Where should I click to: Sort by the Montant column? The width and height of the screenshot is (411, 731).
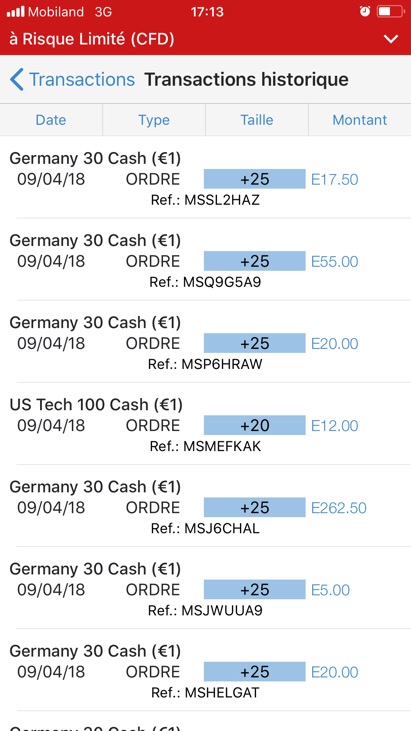(360, 120)
